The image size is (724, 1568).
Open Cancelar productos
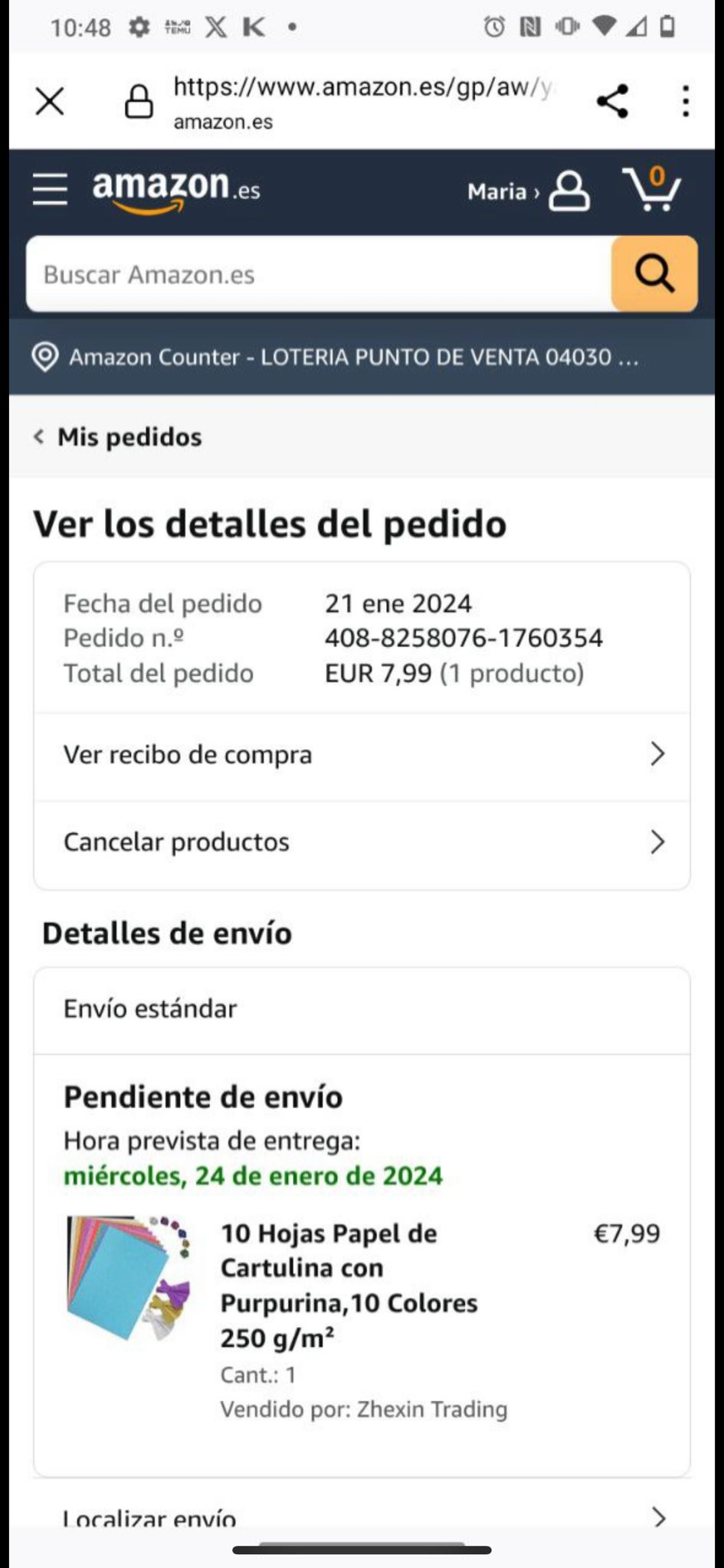362,842
